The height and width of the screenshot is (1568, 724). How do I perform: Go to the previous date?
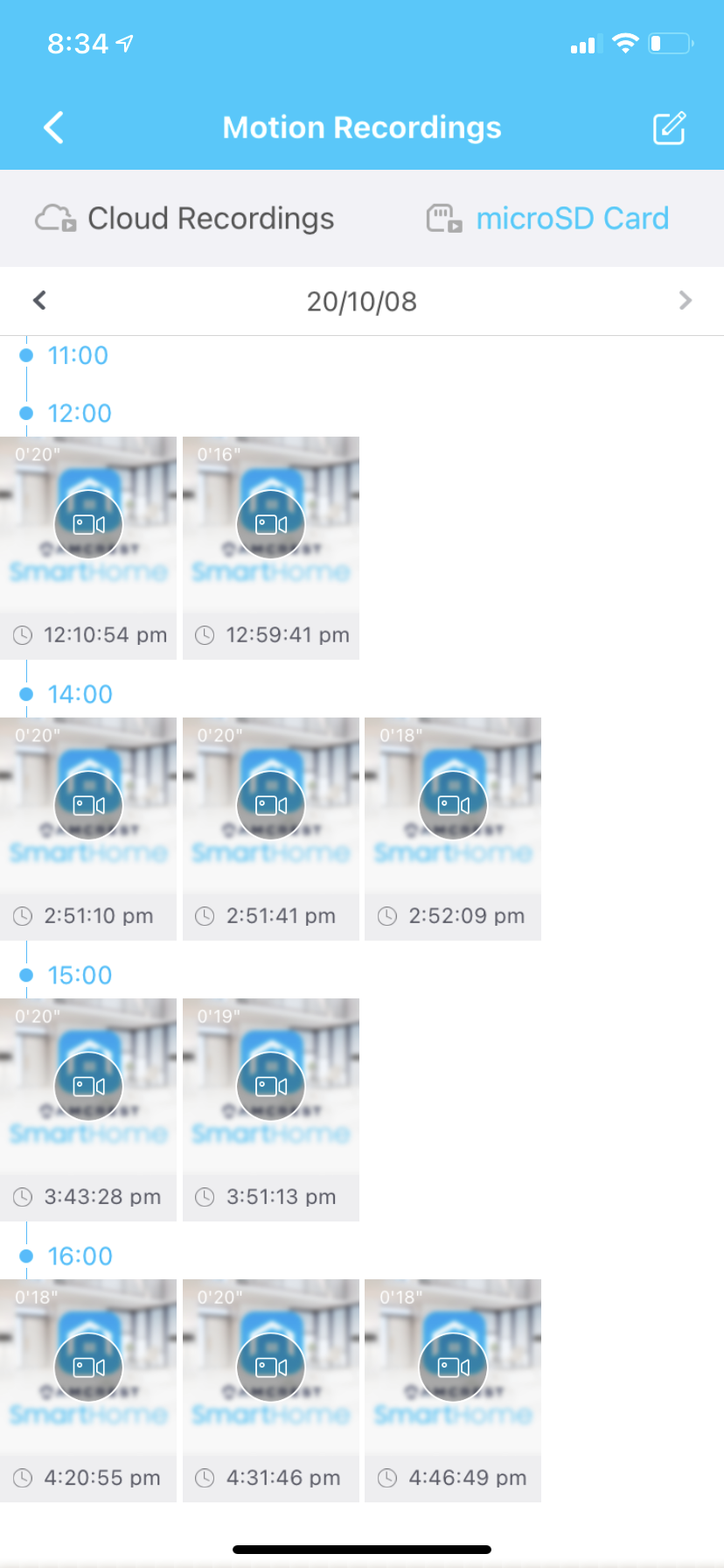tap(39, 301)
